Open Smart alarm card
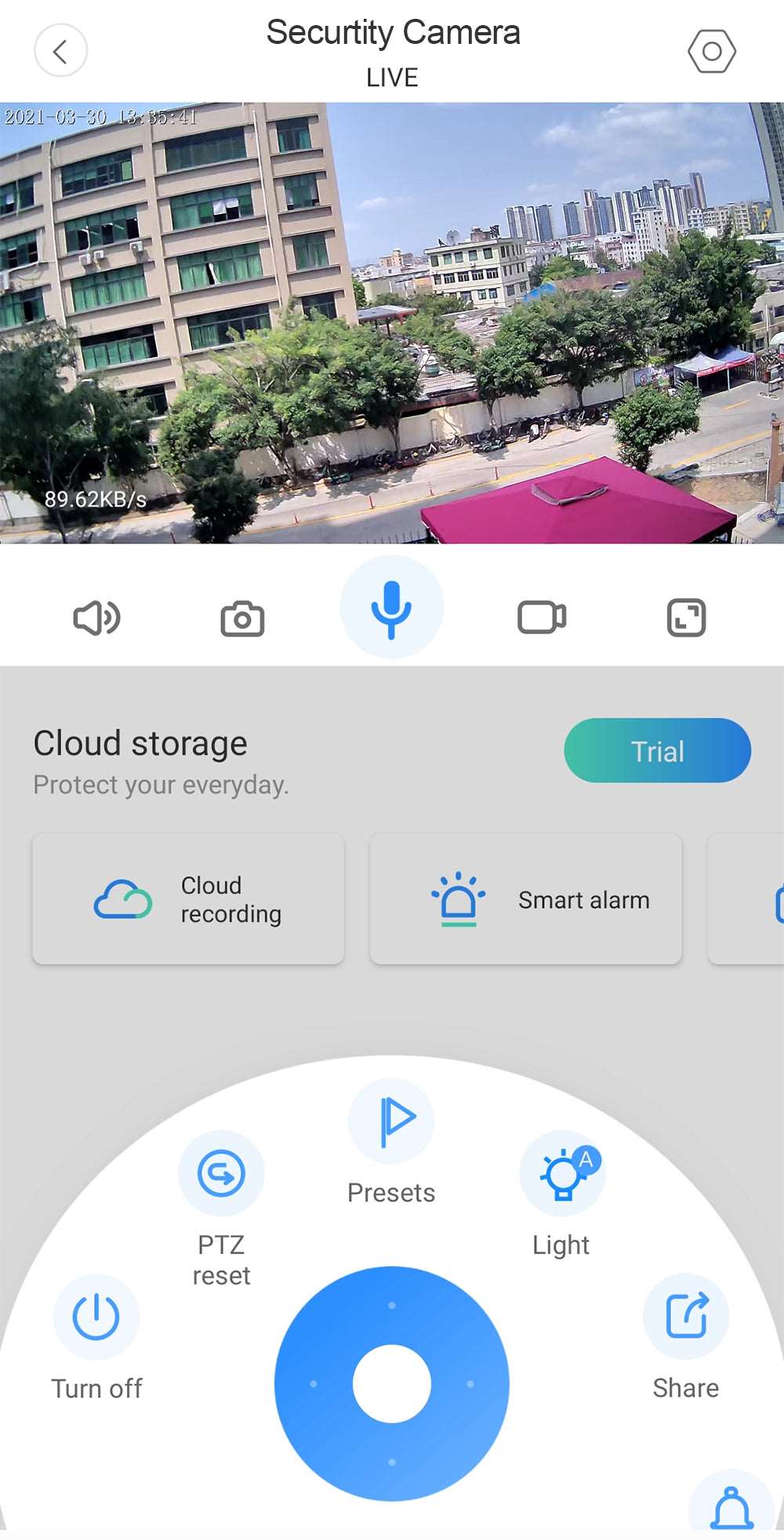Viewport: 784px width, 1540px height. click(x=525, y=899)
